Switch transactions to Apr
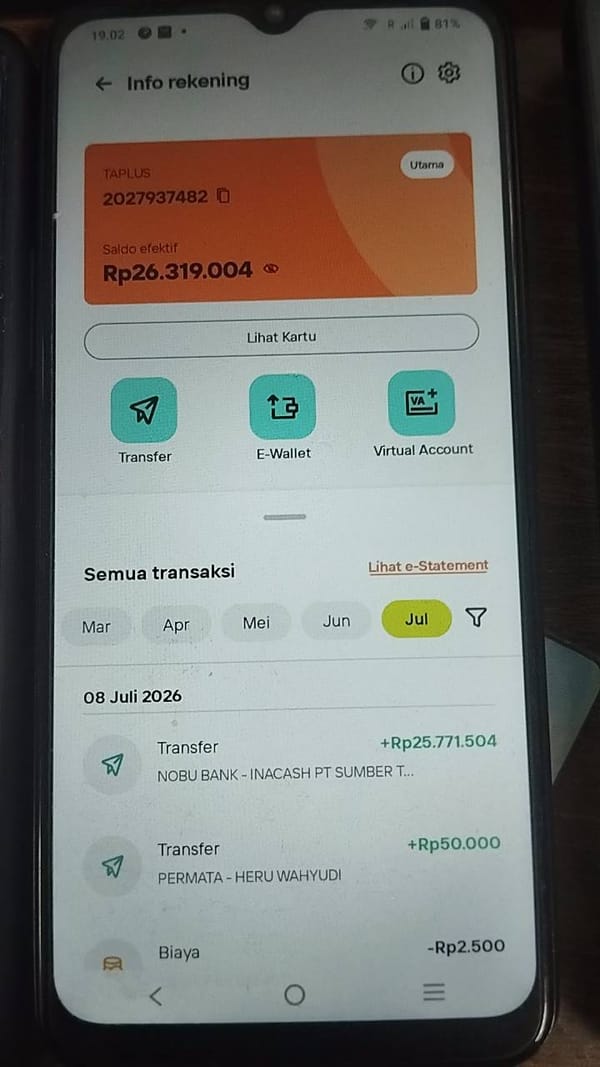The width and height of the screenshot is (600, 1067). click(176, 625)
